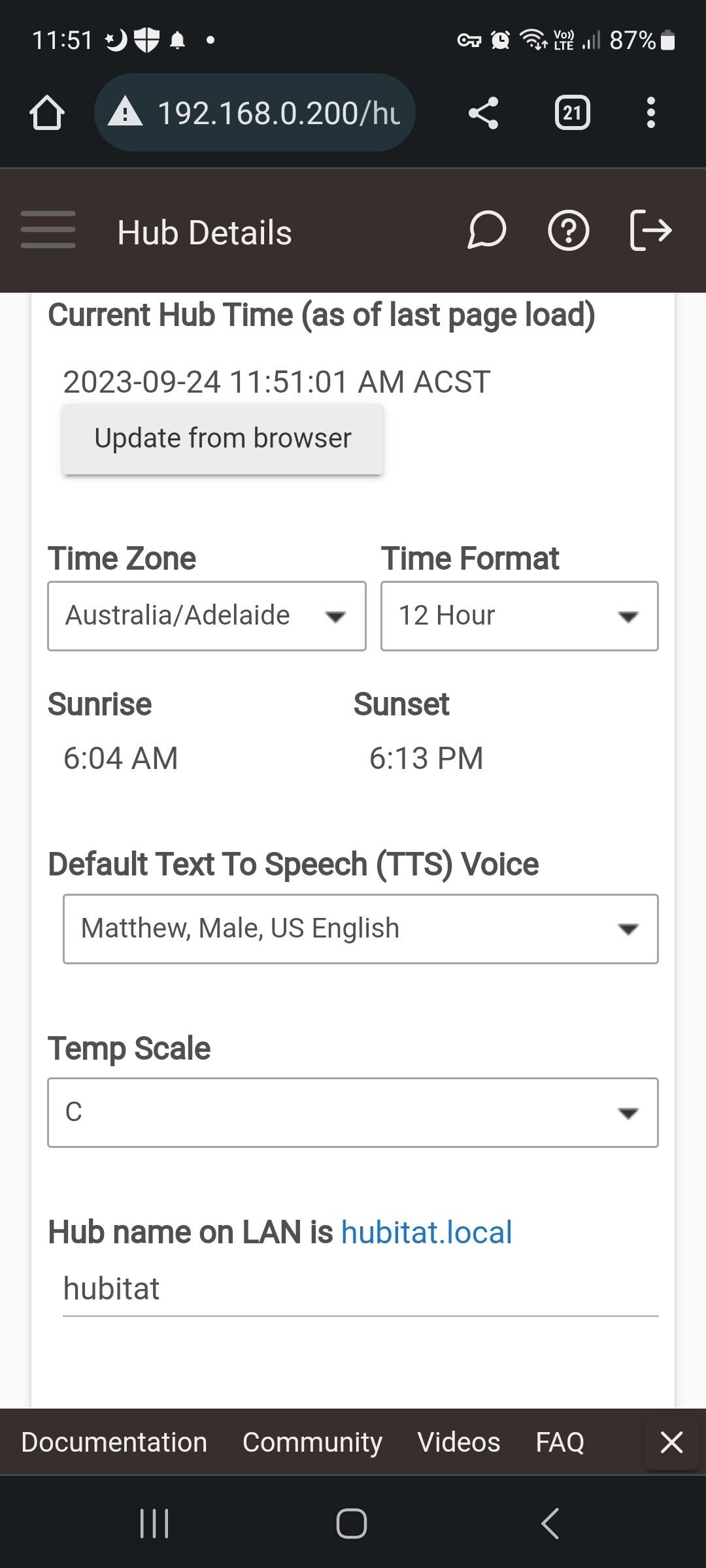Tap the logout icon in header
This screenshot has height=1568, width=706.
click(x=651, y=231)
